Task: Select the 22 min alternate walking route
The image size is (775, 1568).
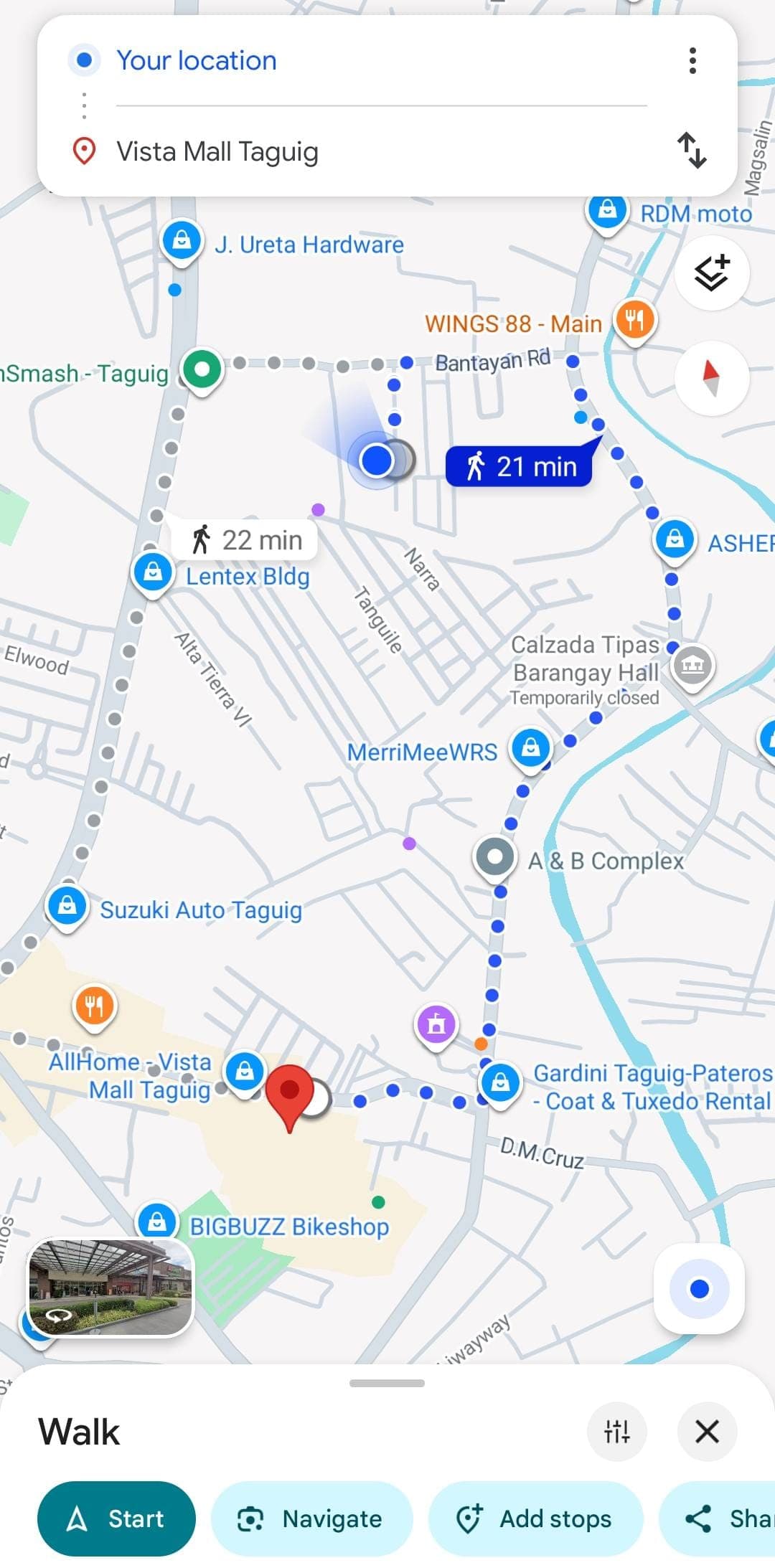Action: tap(245, 540)
